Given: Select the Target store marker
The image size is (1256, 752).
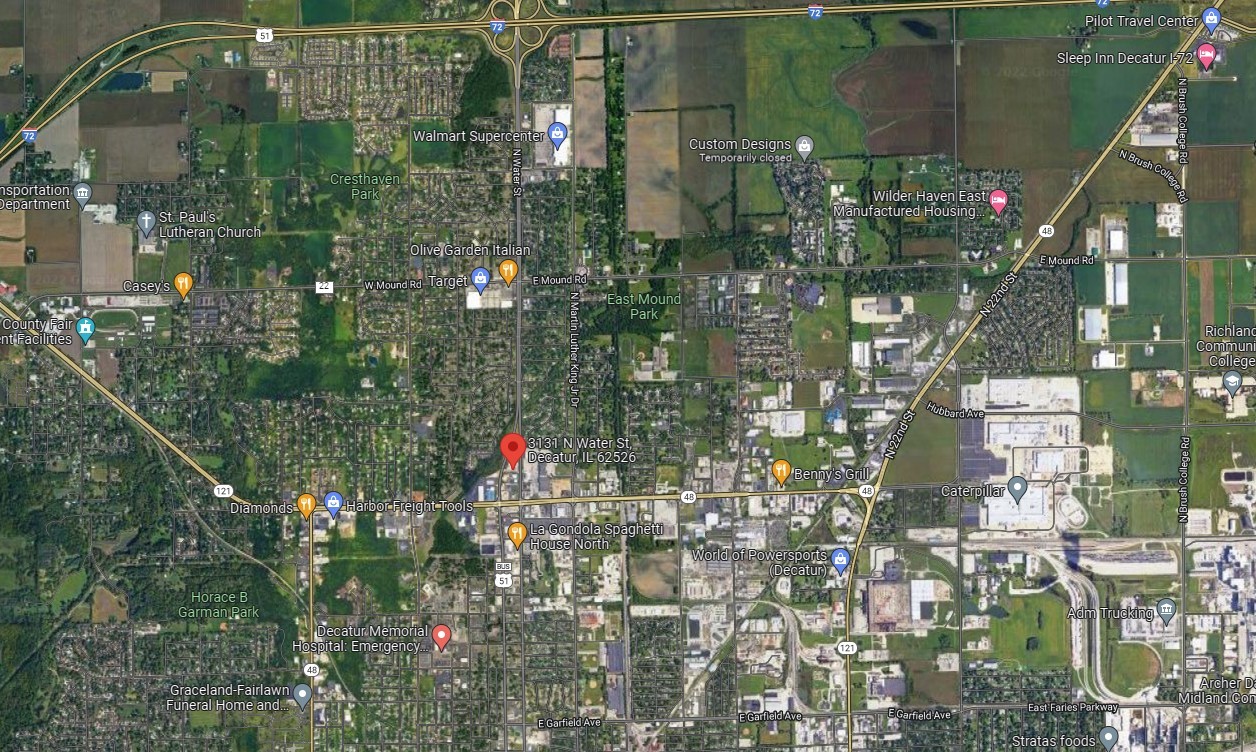Looking at the screenshot, I should coord(480,279).
